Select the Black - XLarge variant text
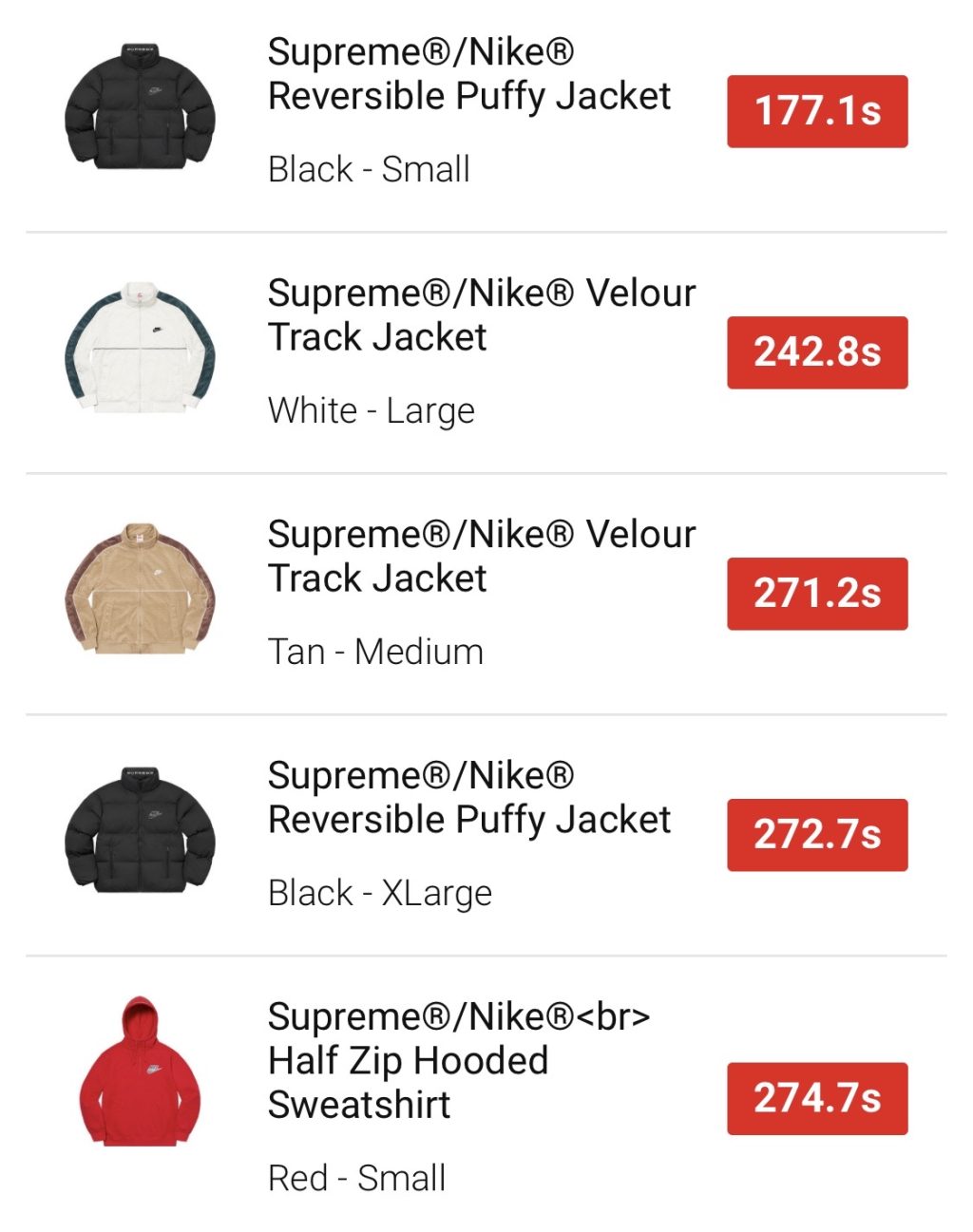The width and height of the screenshot is (973, 1232). pos(379,892)
